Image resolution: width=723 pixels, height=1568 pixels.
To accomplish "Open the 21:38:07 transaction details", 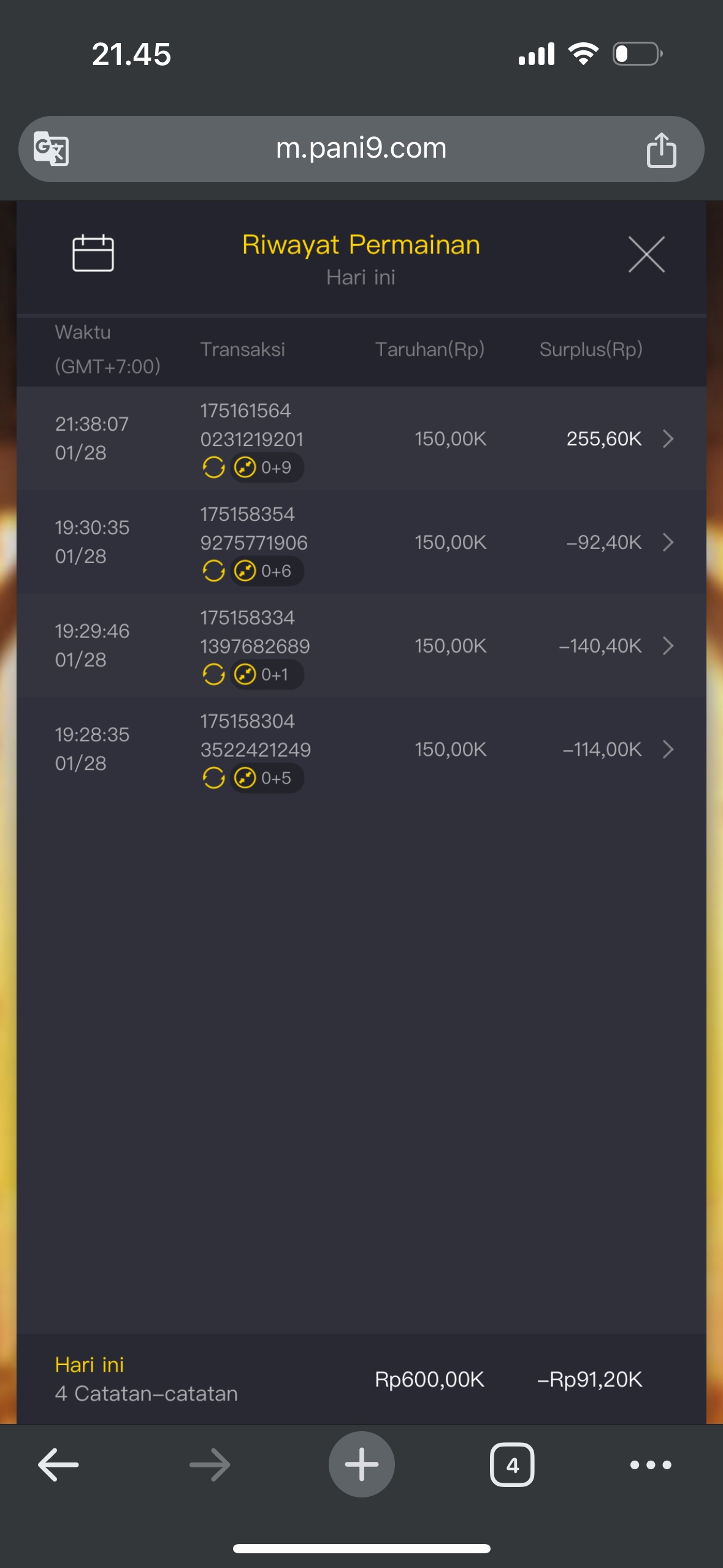I will coord(668,439).
